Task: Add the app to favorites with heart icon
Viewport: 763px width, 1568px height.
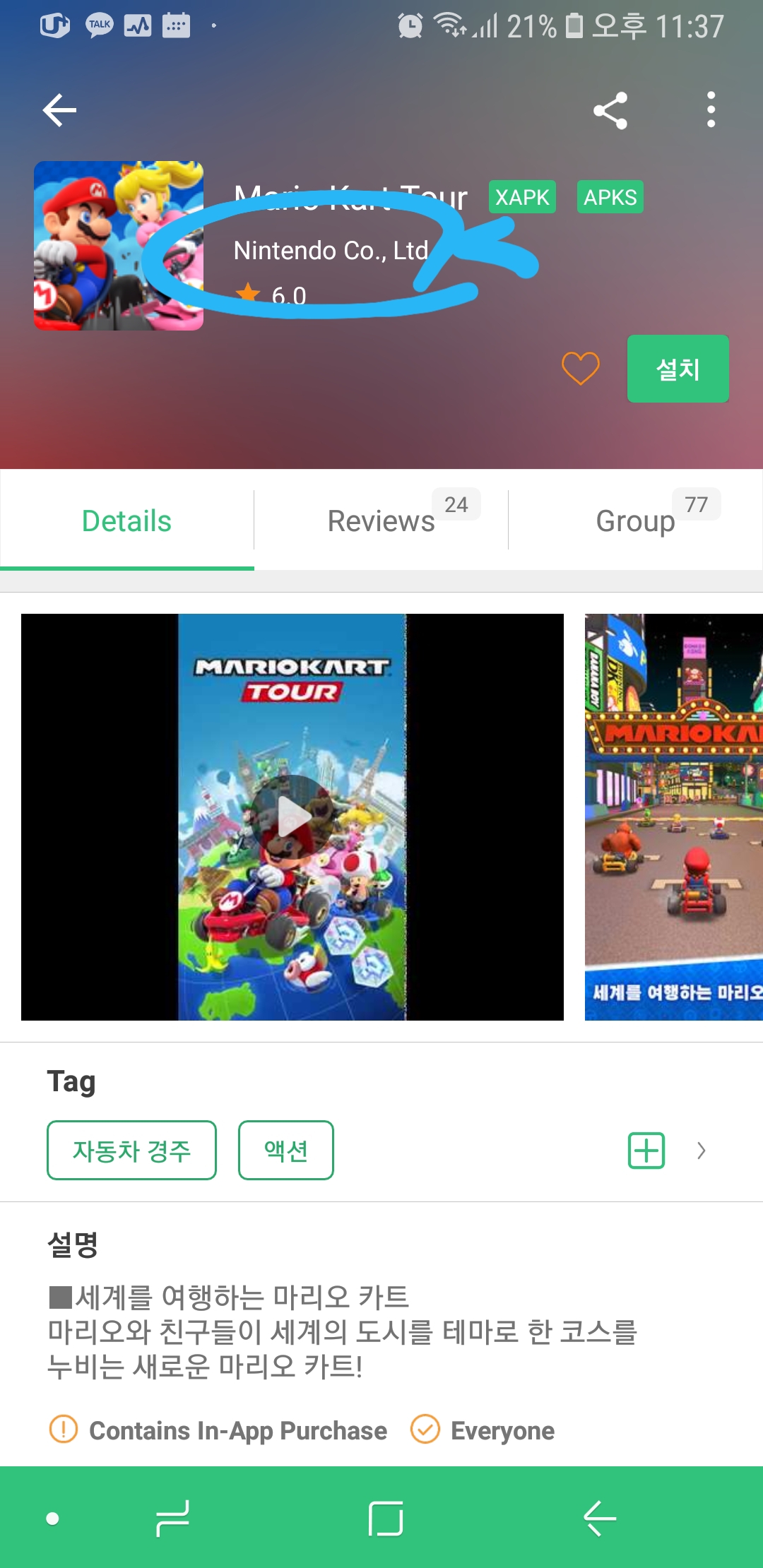Action: [581, 369]
